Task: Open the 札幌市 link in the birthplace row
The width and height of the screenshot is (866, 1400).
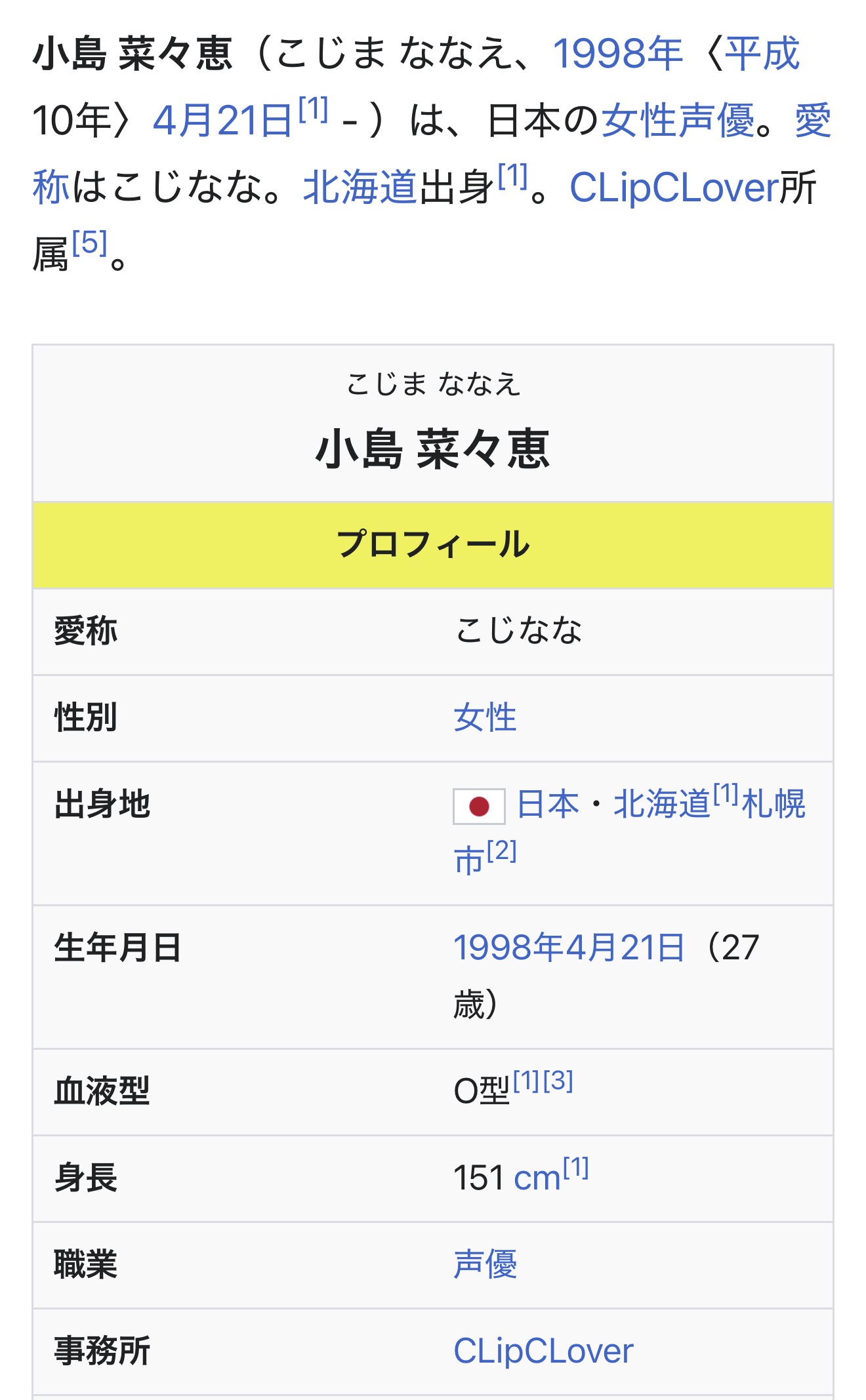Action: [x=773, y=804]
